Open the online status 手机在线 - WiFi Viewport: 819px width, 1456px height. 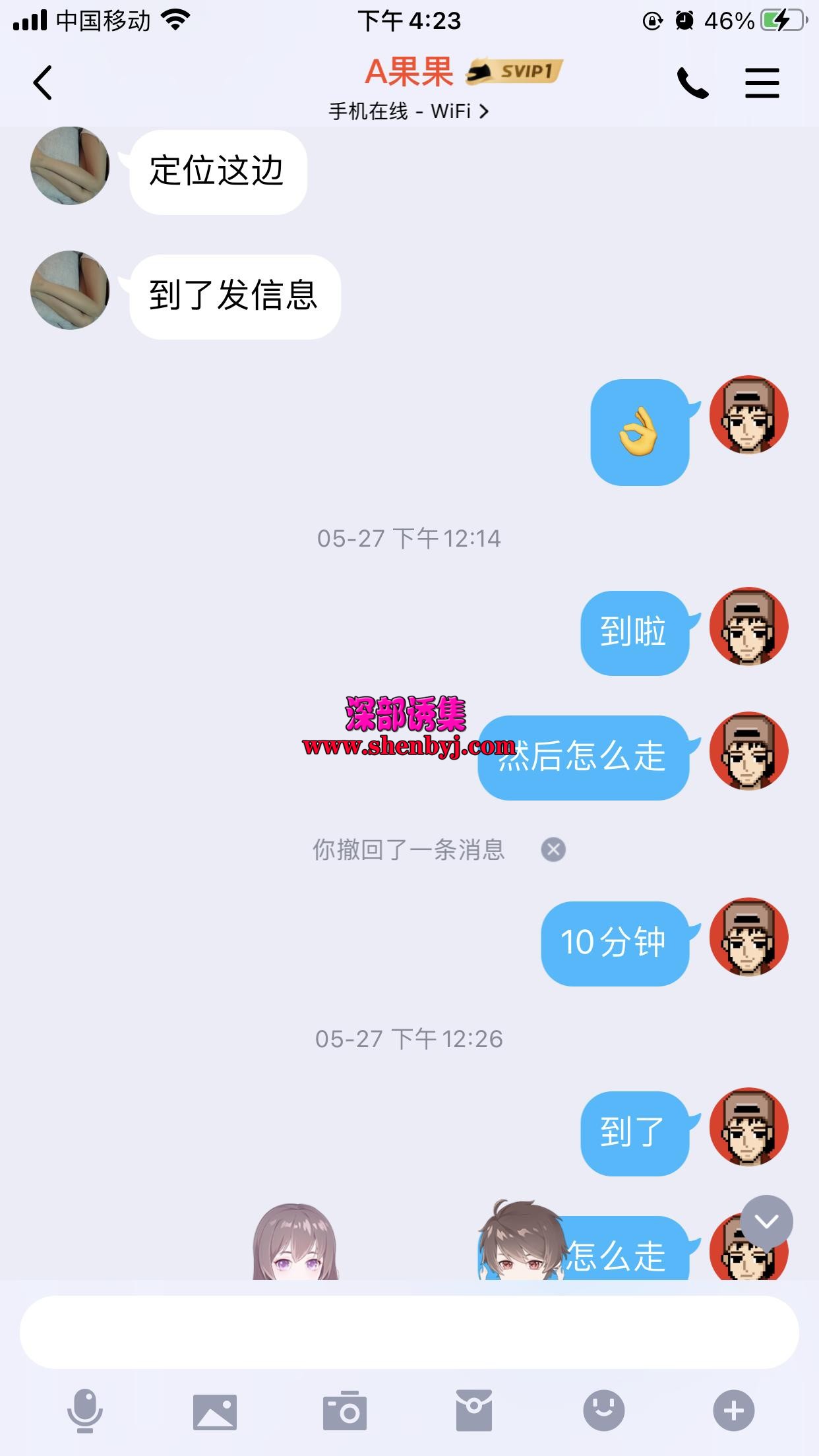tap(408, 111)
